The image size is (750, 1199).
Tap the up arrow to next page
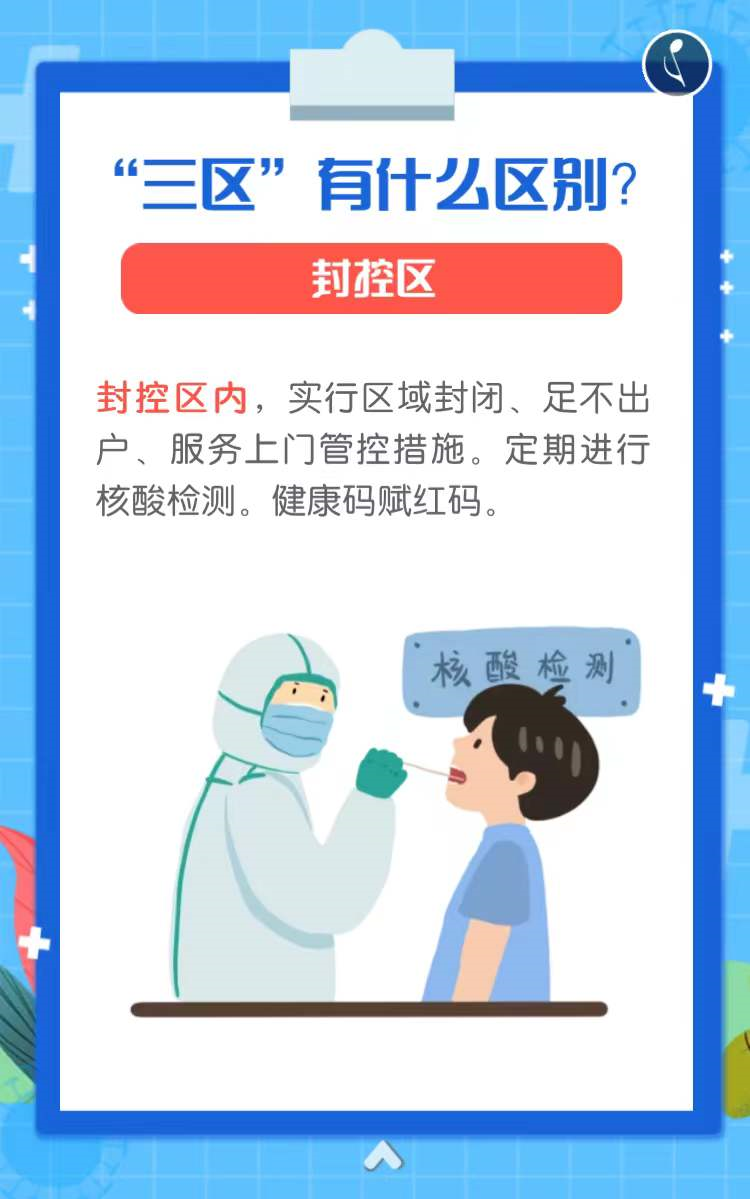point(381,1155)
